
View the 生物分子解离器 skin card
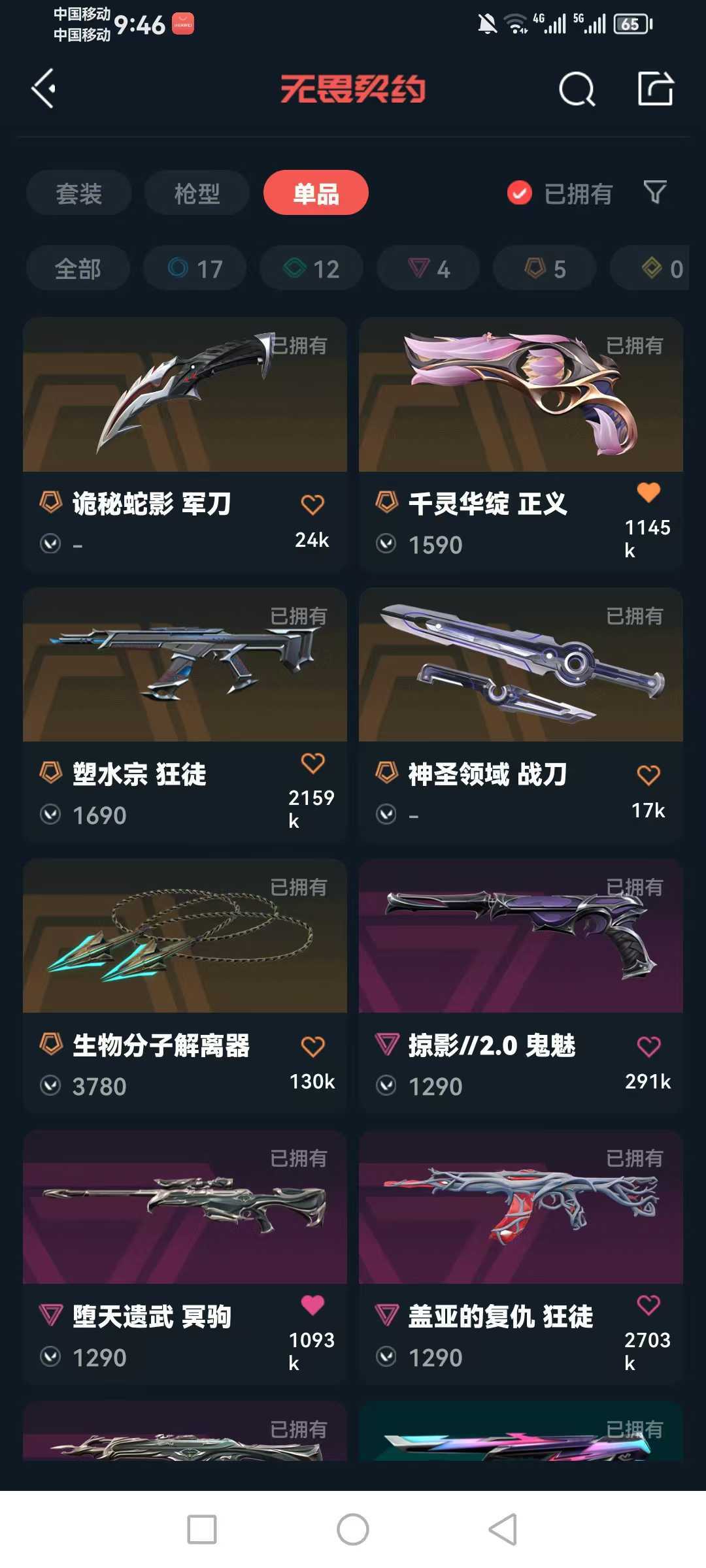pos(185,987)
